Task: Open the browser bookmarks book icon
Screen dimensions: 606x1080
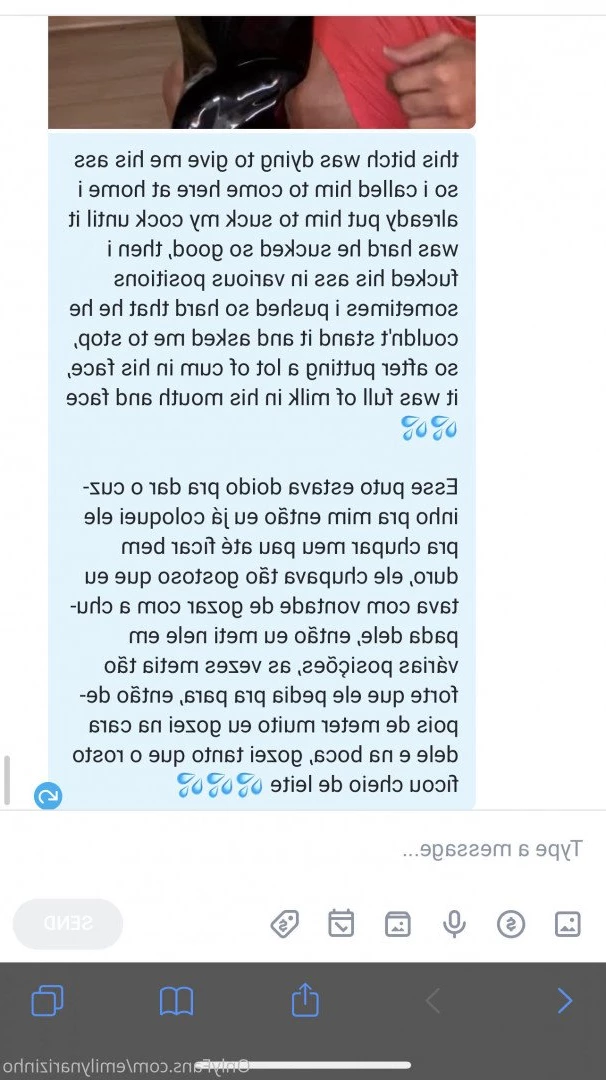Action: coord(176,1000)
